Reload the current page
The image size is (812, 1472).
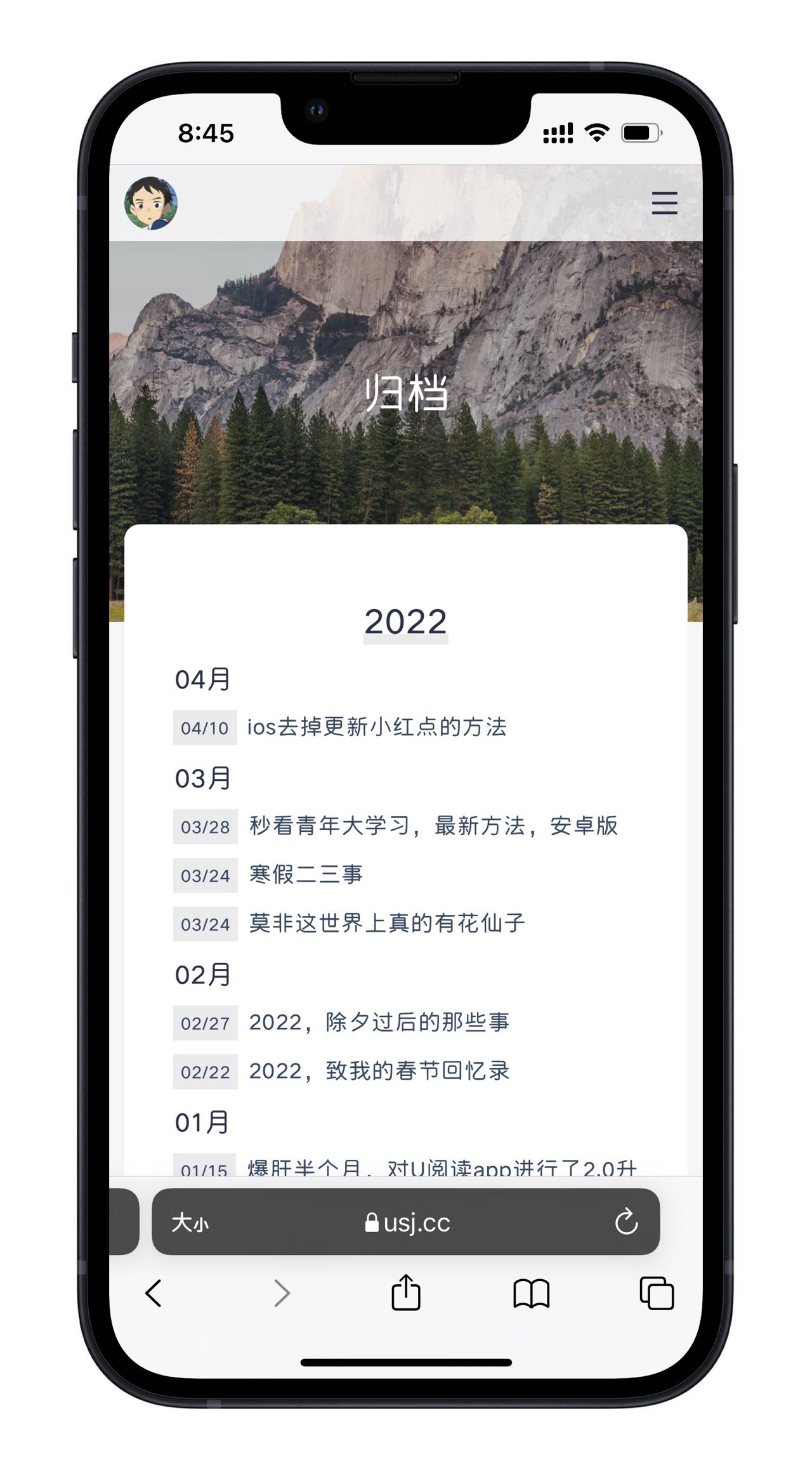point(626,1222)
